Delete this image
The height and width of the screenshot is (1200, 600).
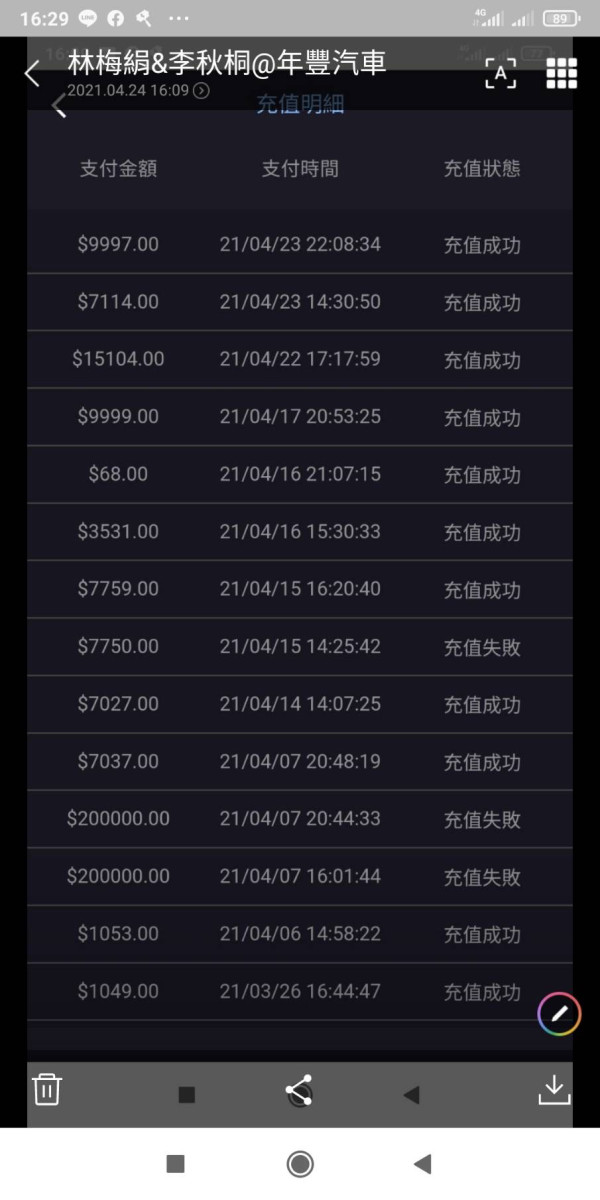pyautogui.click(x=47, y=1089)
